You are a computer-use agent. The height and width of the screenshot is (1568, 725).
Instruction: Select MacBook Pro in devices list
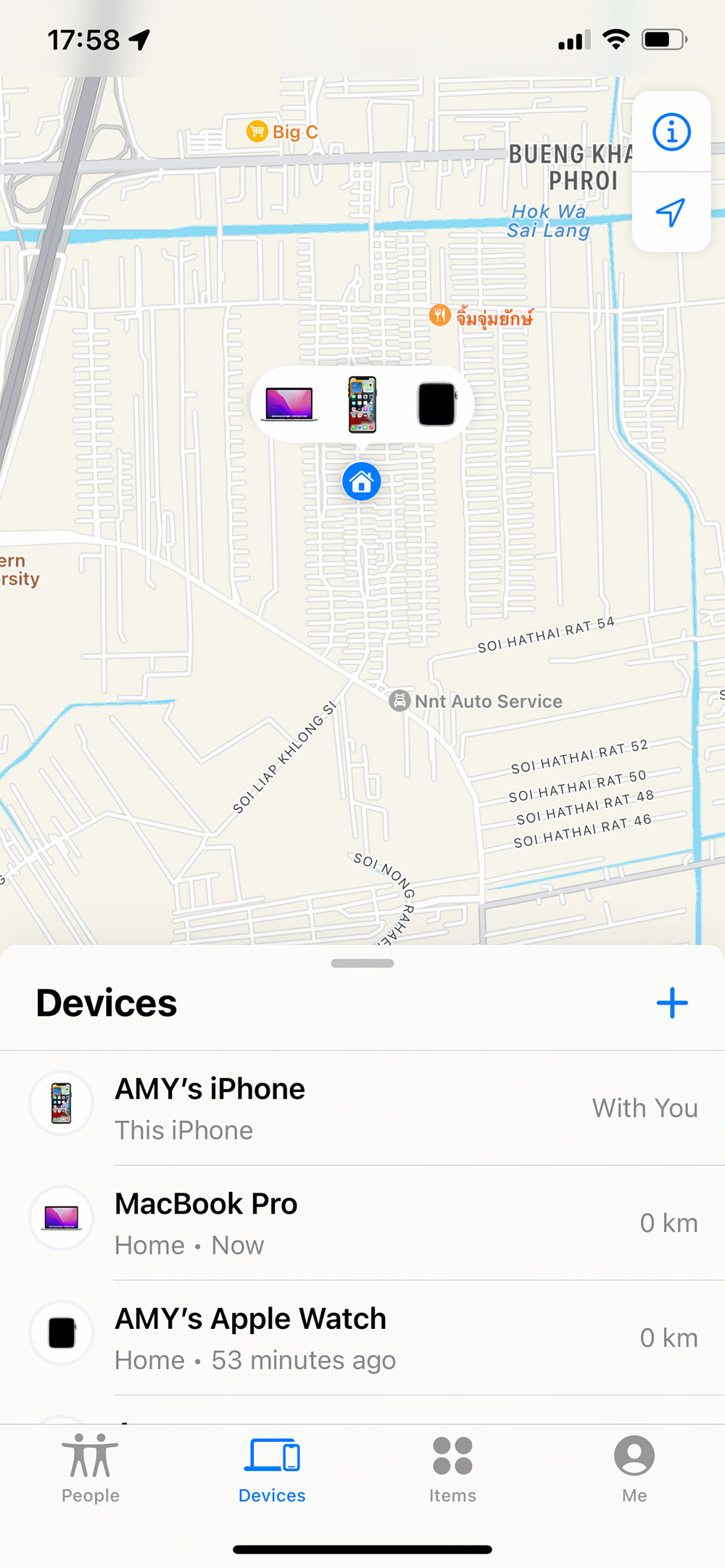pyautogui.click(x=362, y=1223)
